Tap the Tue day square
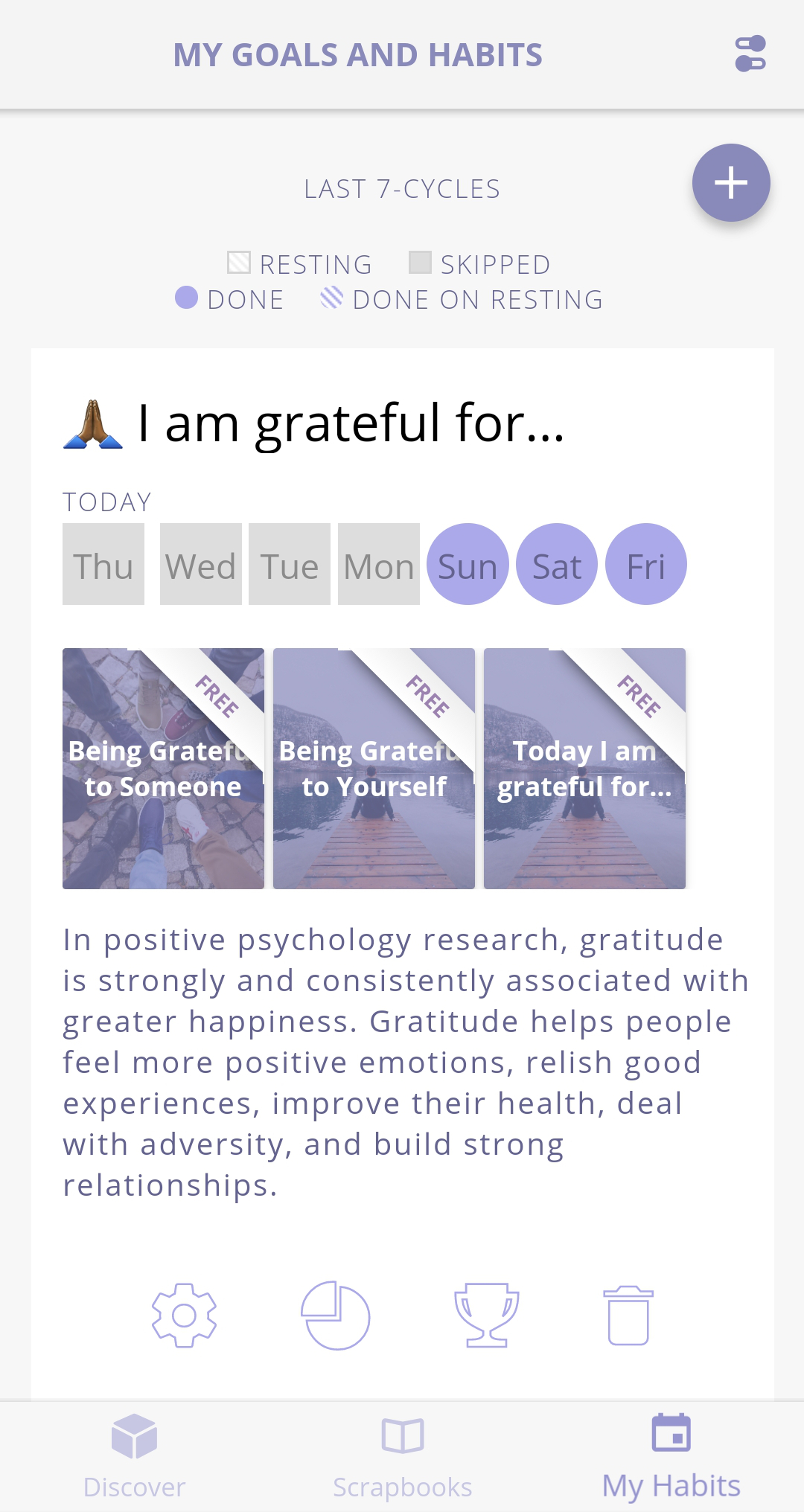The height and width of the screenshot is (1512, 804). click(x=290, y=565)
